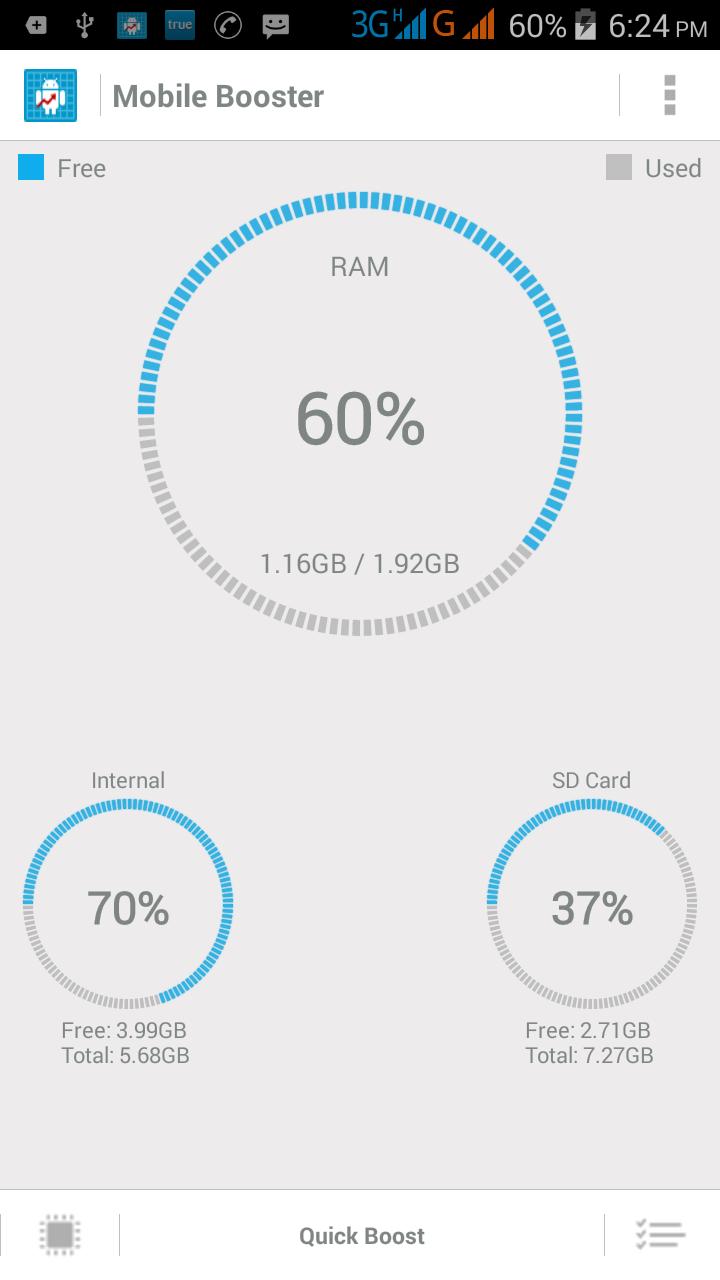720x1280 pixels.
Task: Expand the RAM usage circle details
Action: [x=360, y=420]
